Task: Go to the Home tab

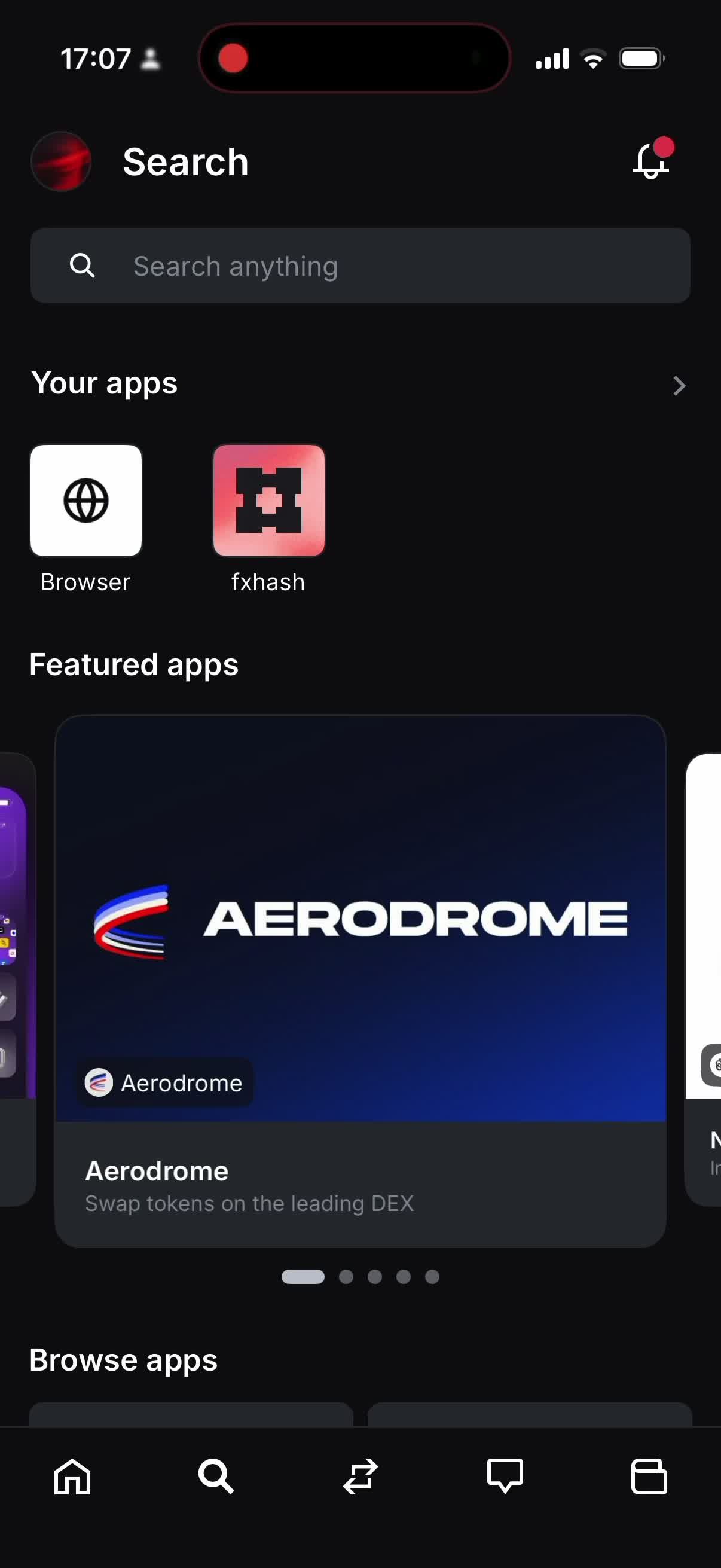Action: point(72,1476)
